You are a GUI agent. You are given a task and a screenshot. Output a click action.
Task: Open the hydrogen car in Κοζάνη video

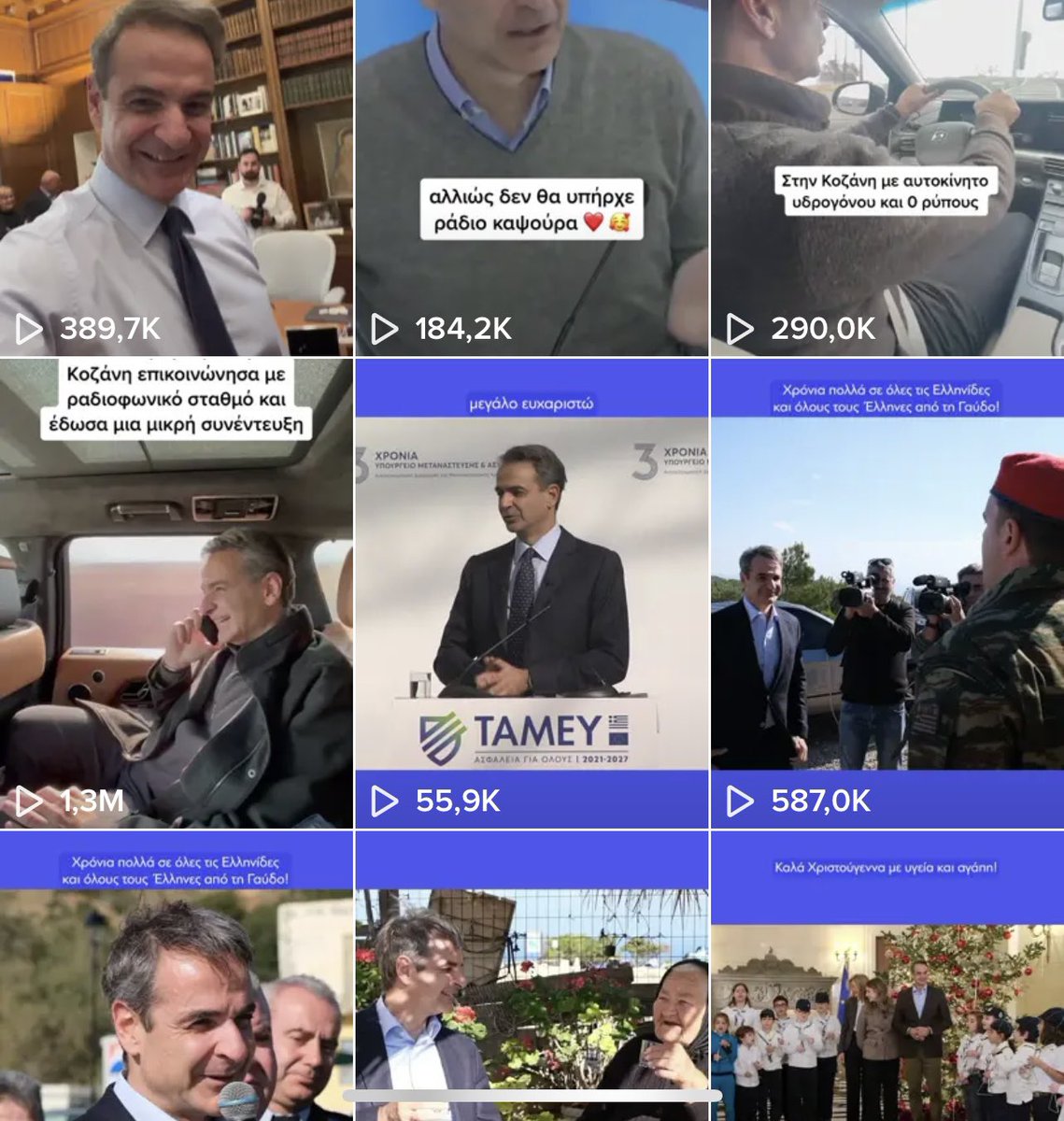887,177
